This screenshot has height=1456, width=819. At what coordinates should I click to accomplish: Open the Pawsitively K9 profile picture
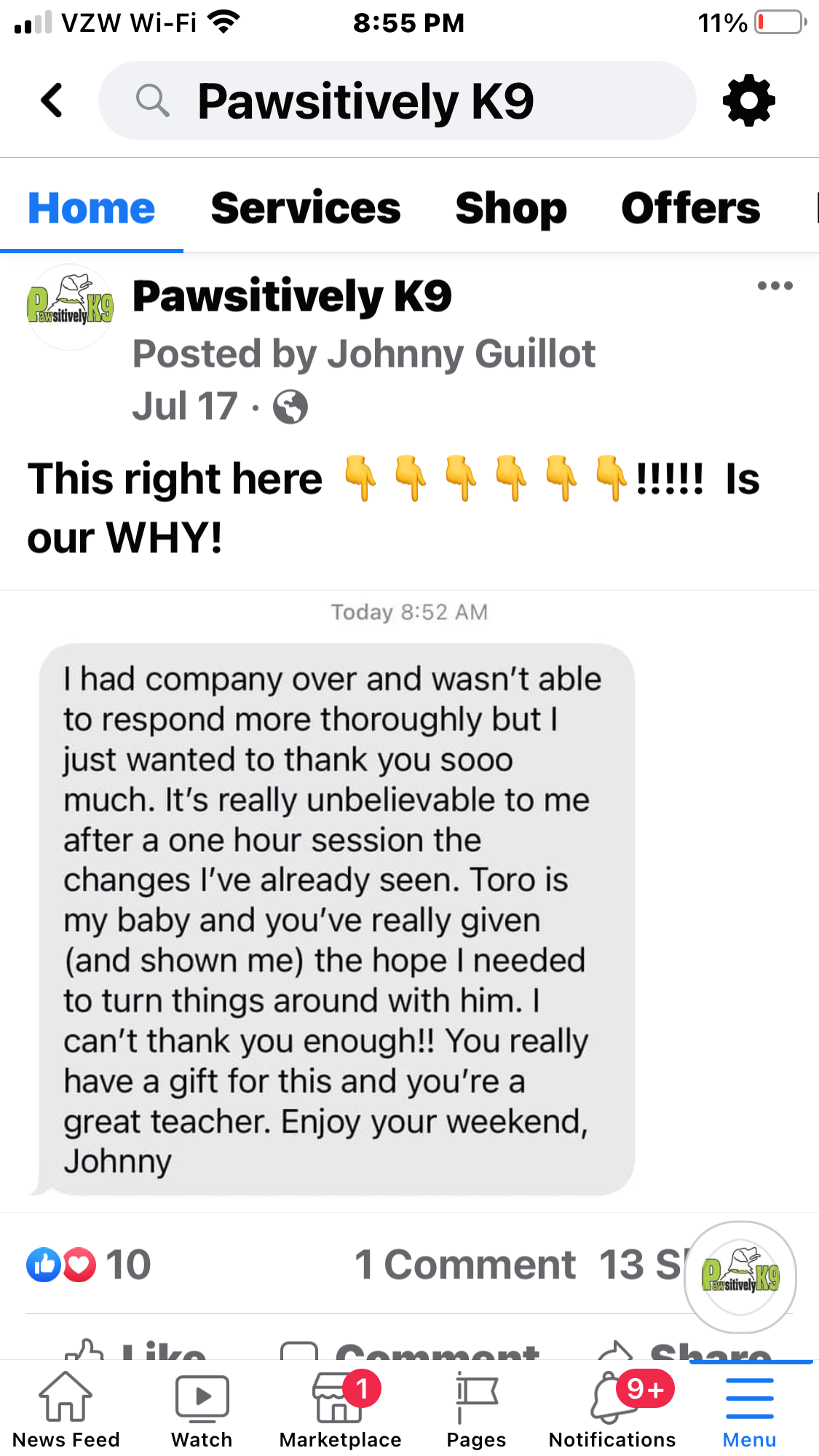tap(70, 306)
